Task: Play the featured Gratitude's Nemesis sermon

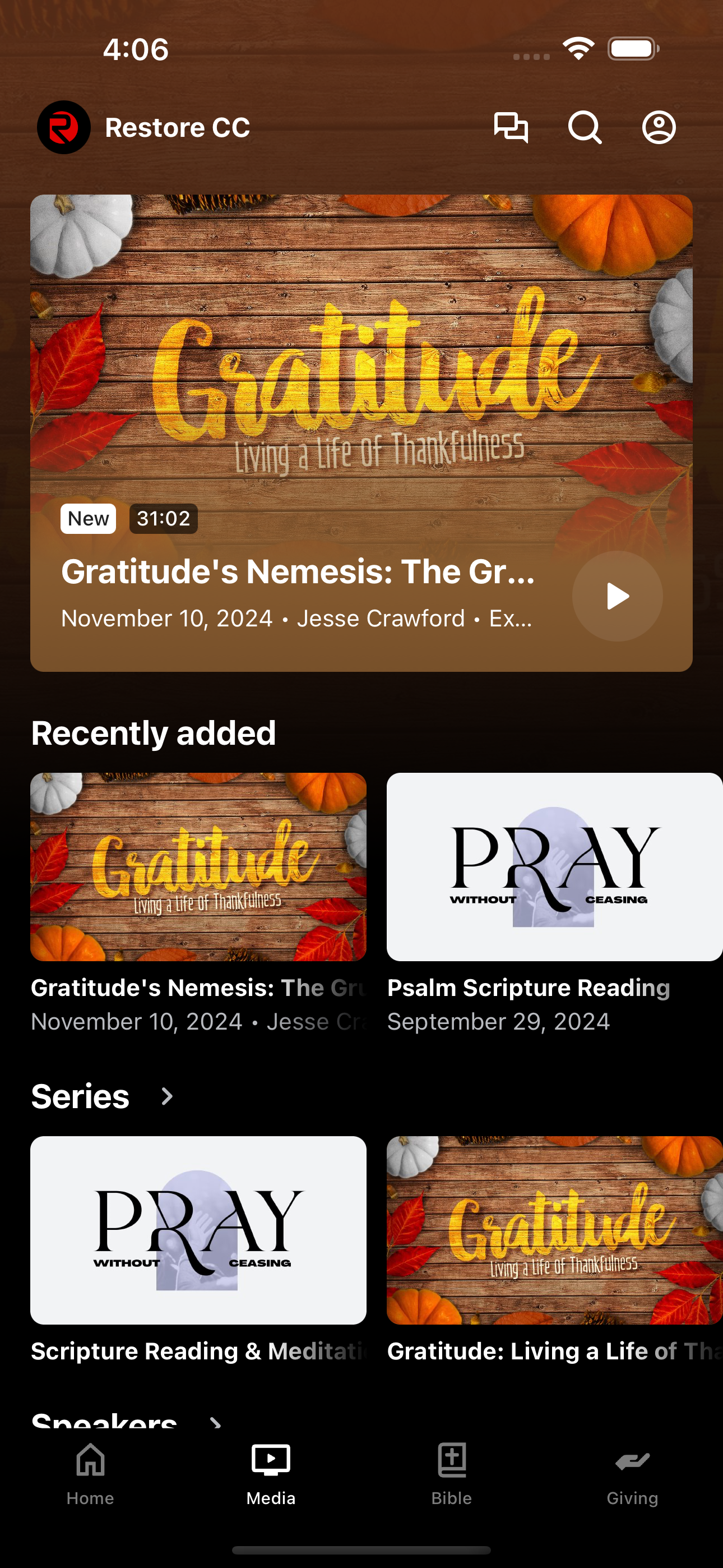Action: [x=617, y=596]
